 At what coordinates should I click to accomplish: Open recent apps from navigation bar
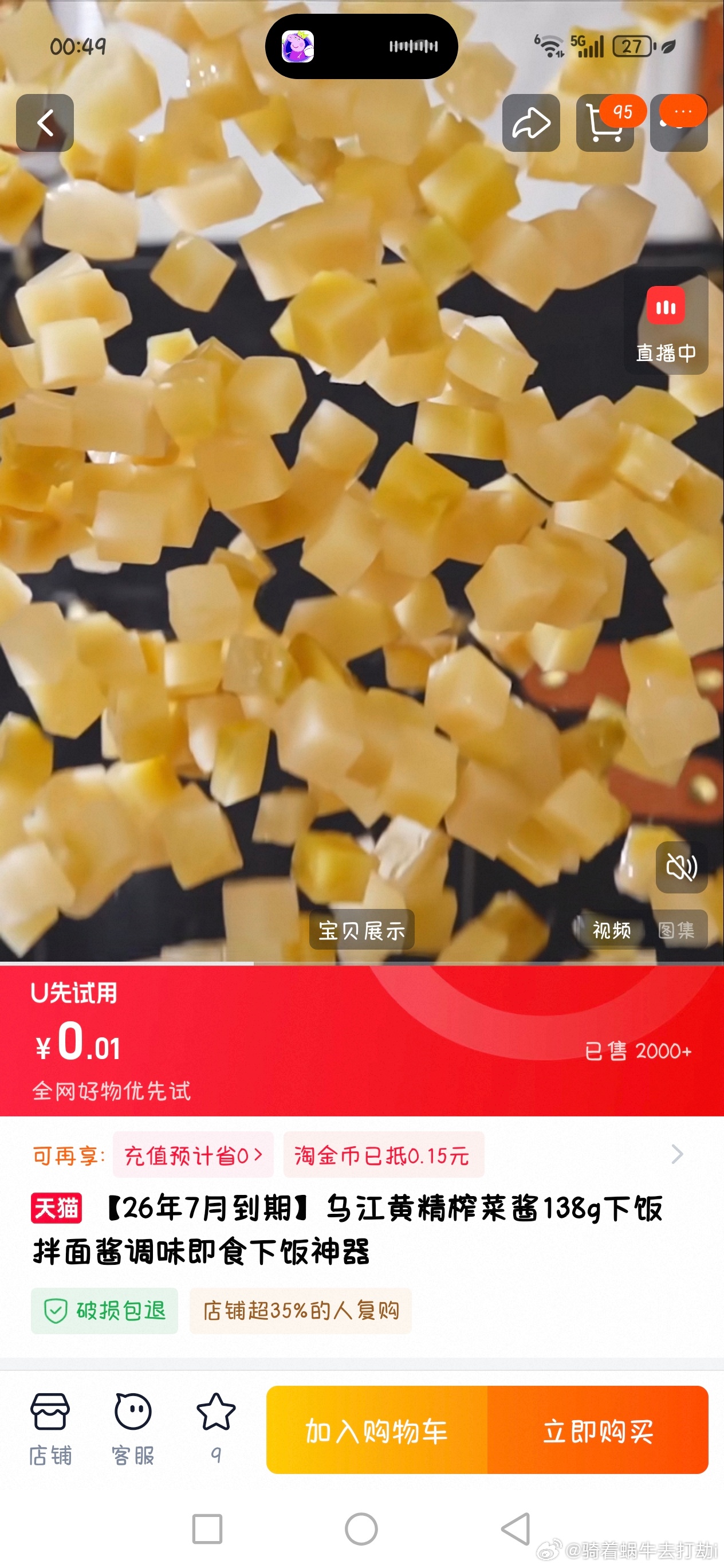tap(207, 1529)
